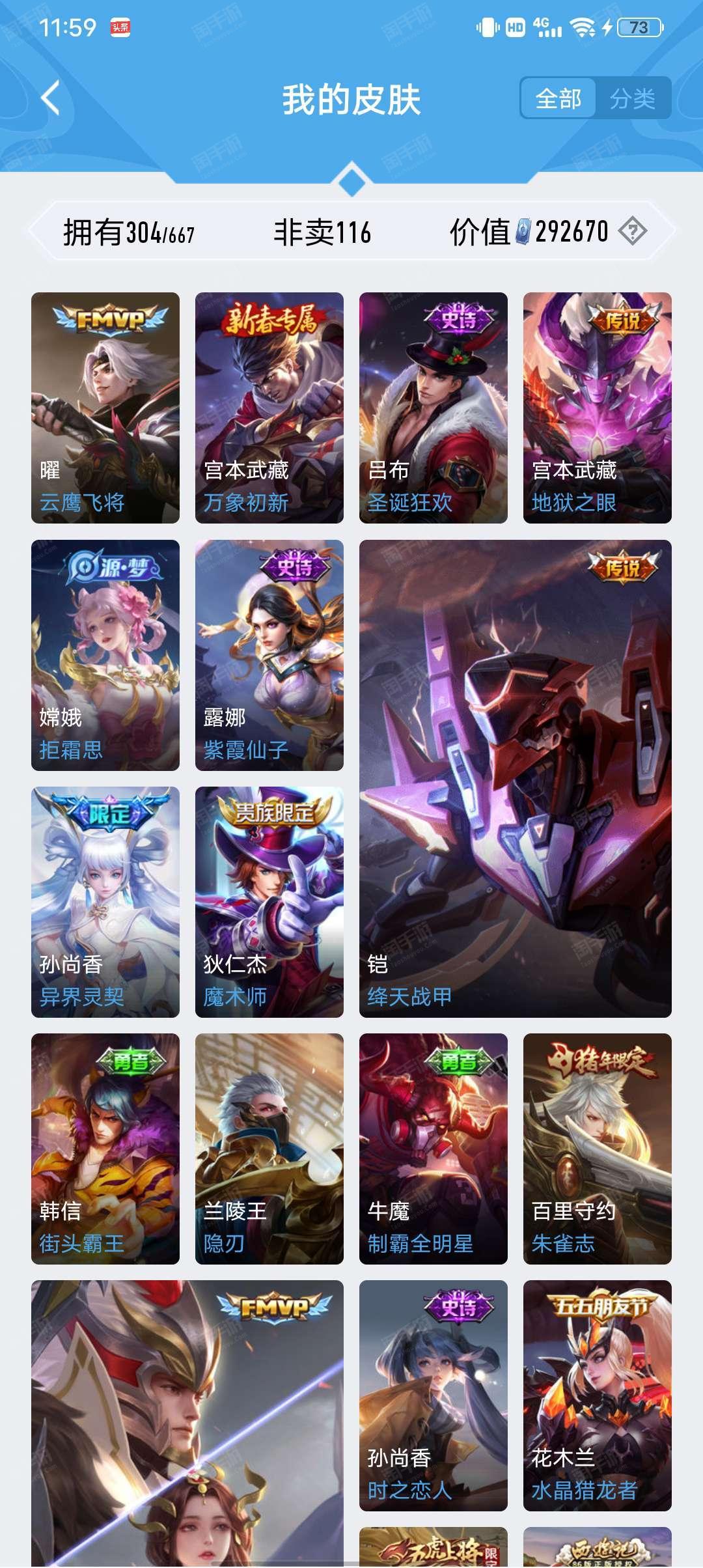Select the 全部 tab
Viewport: 703px width, 1568px height.
coord(558,99)
